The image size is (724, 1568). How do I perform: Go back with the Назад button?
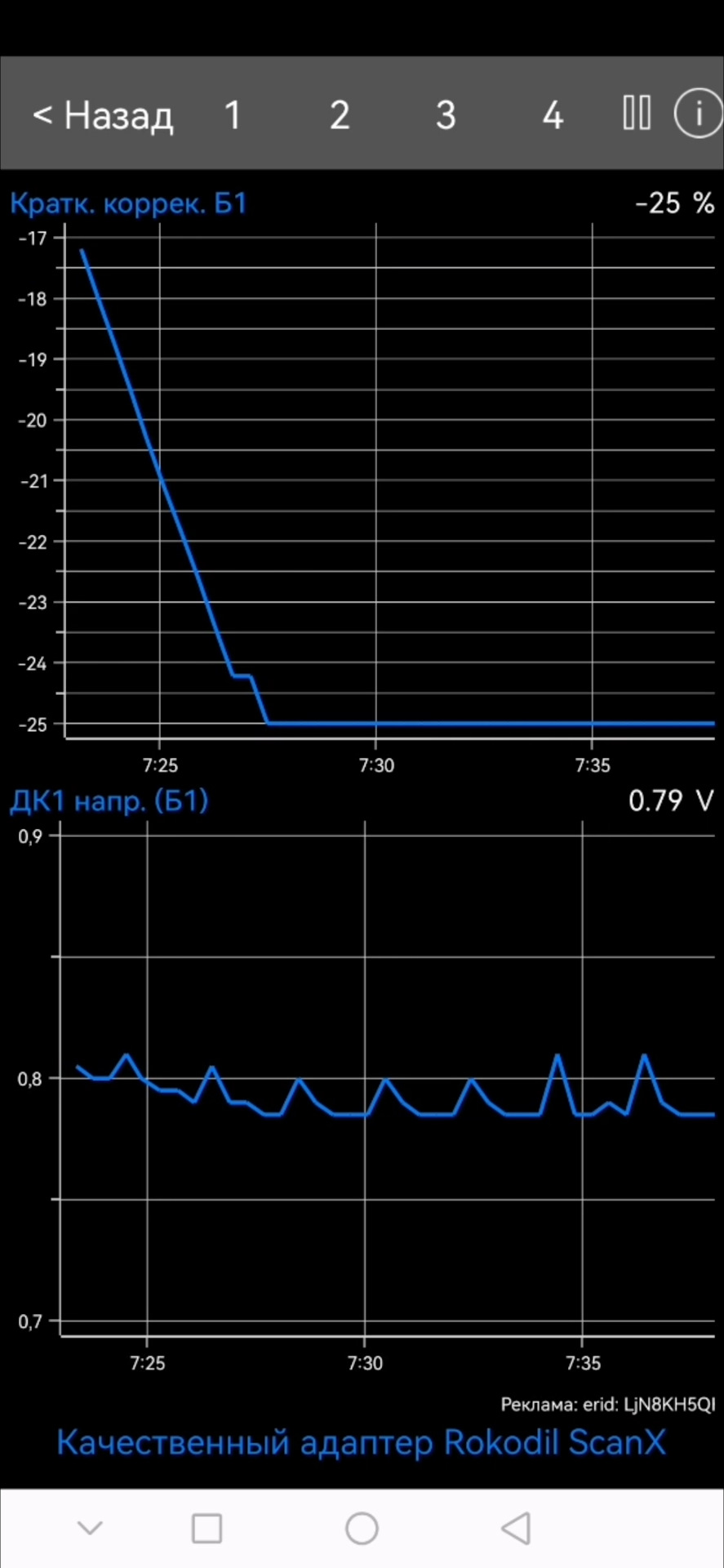point(103,115)
